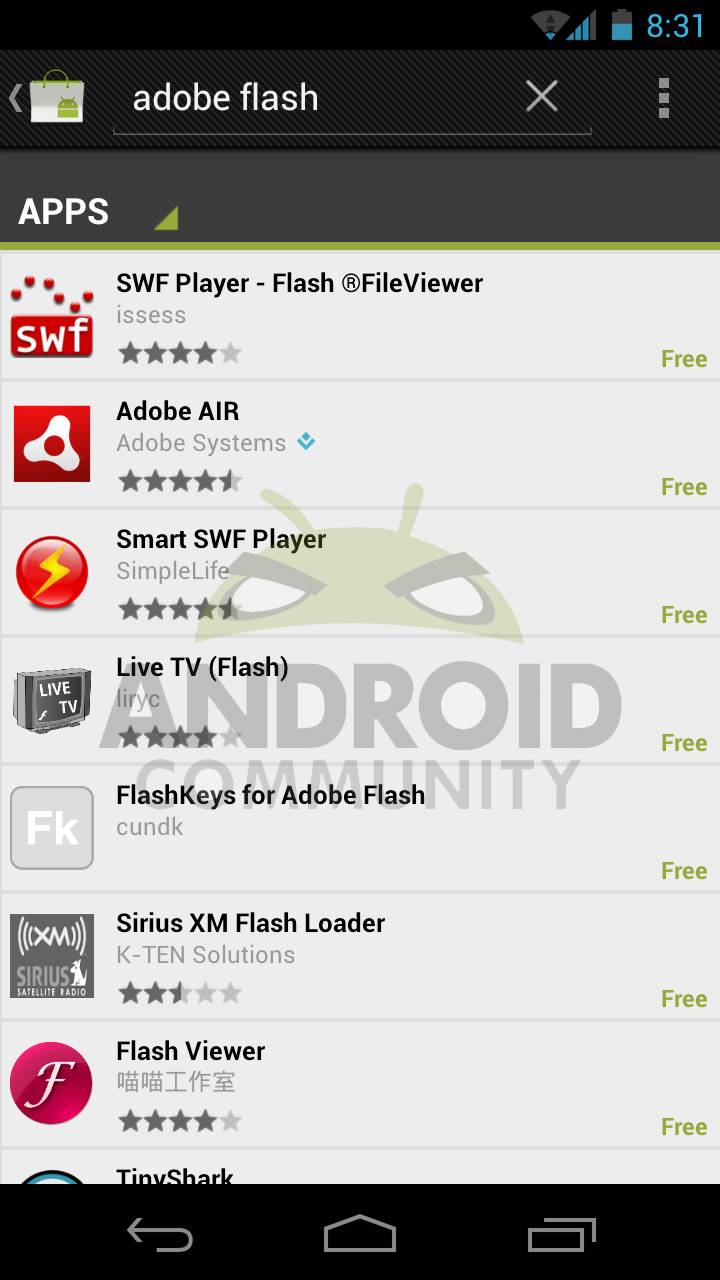Open the overflow menu

tap(663, 98)
